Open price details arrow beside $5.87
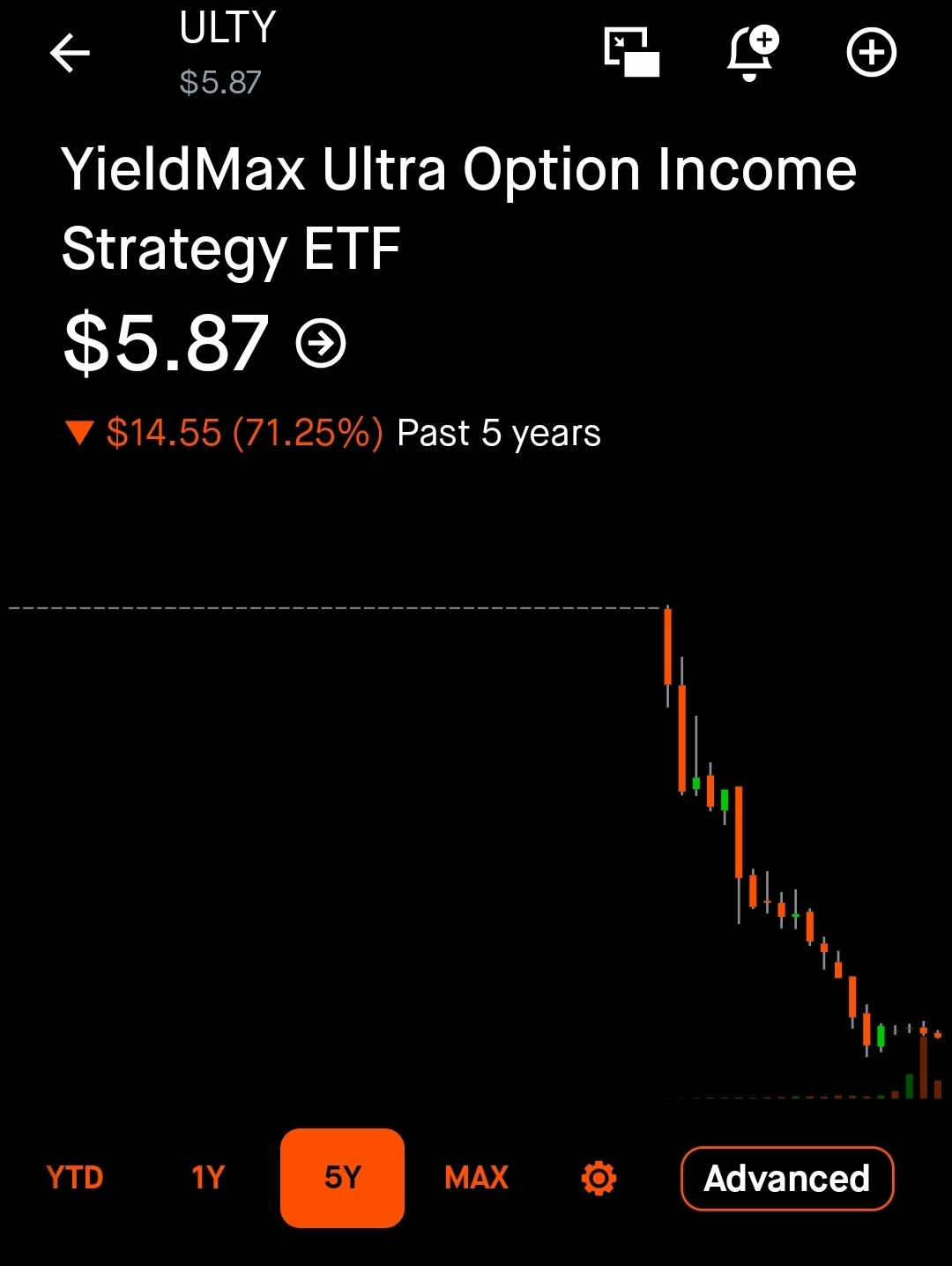 321,343
